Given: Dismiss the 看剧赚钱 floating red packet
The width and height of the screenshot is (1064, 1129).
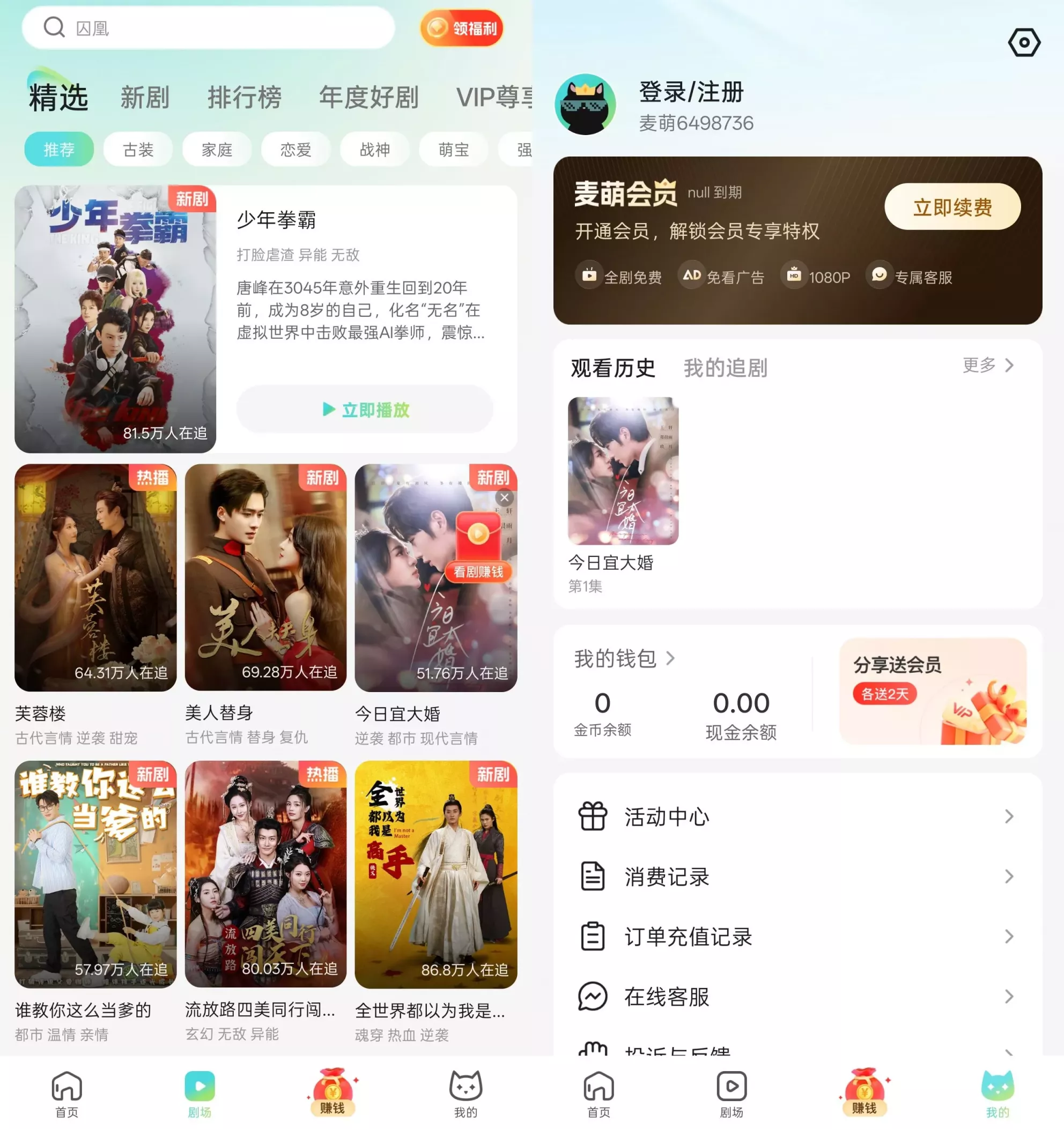Looking at the screenshot, I should coord(505,497).
